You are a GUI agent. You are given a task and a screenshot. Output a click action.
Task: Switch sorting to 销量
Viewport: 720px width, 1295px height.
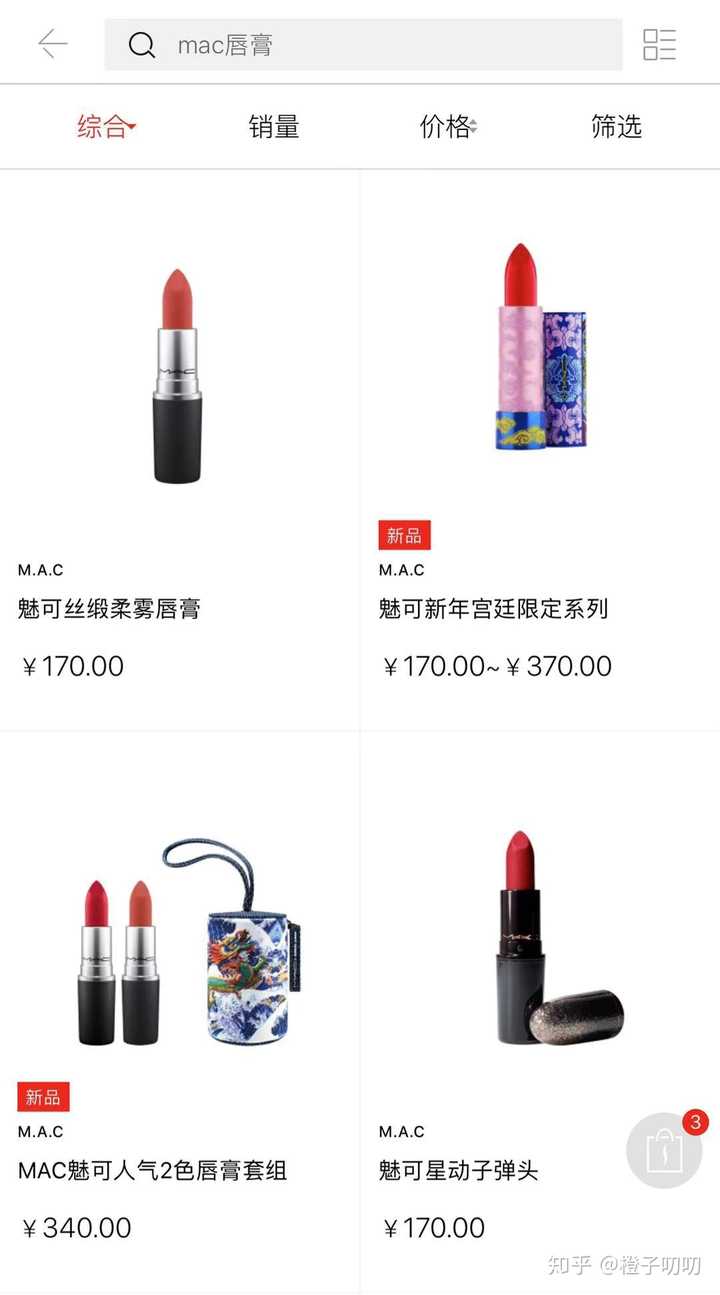[274, 126]
